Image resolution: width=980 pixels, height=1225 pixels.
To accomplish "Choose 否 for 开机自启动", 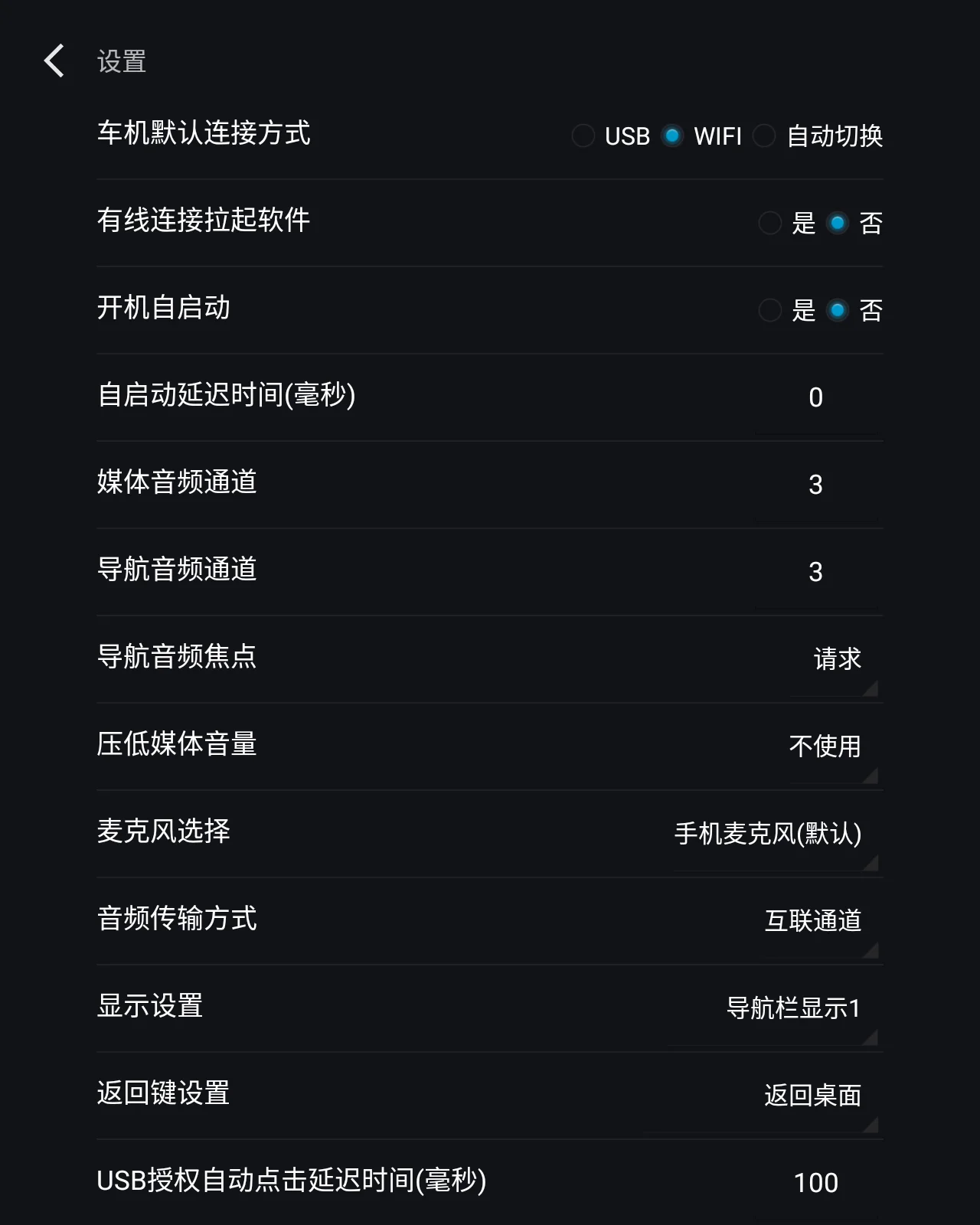I will [x=838, y=311].
